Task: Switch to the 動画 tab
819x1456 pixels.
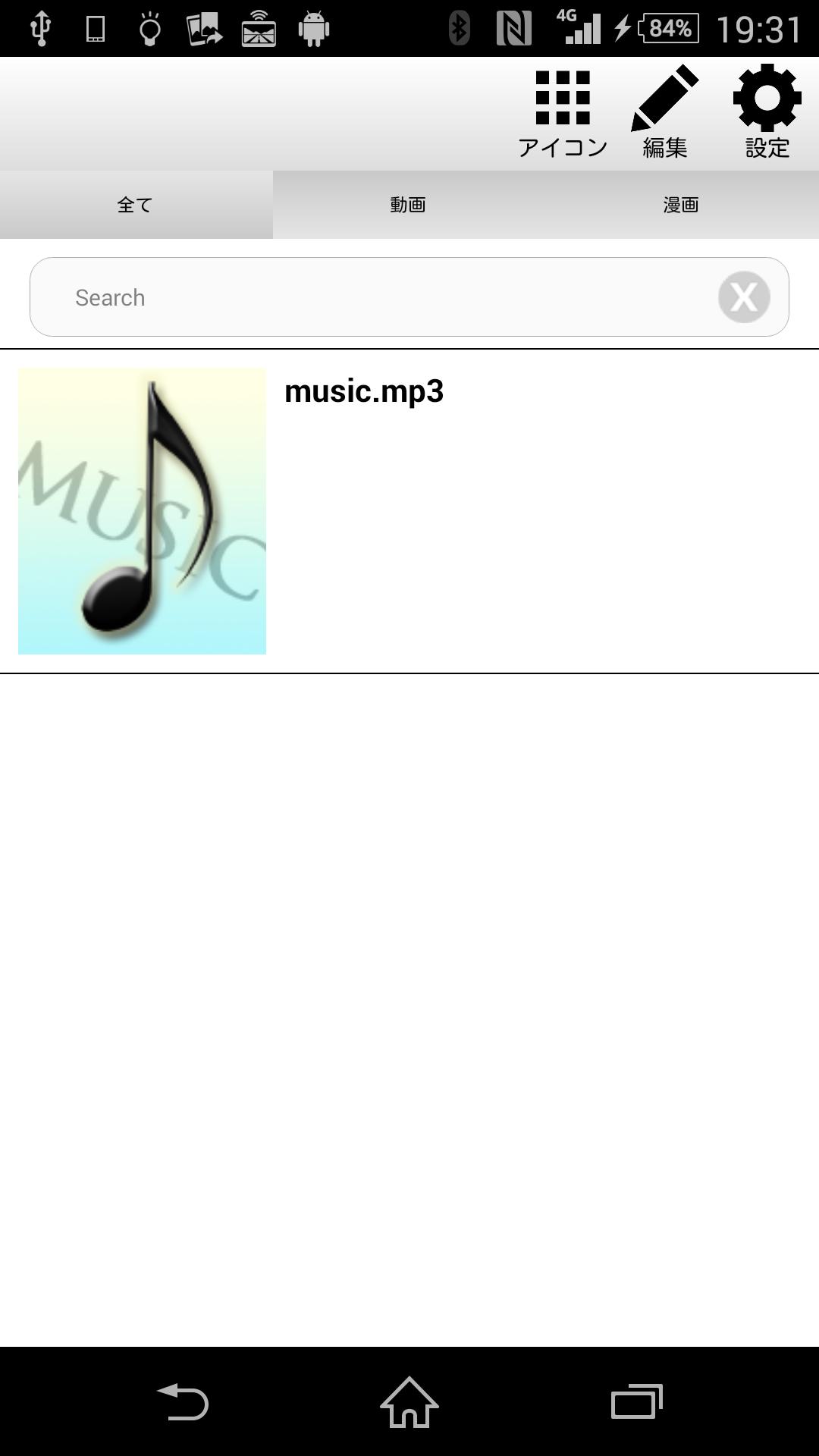Action: pos(409,205)
